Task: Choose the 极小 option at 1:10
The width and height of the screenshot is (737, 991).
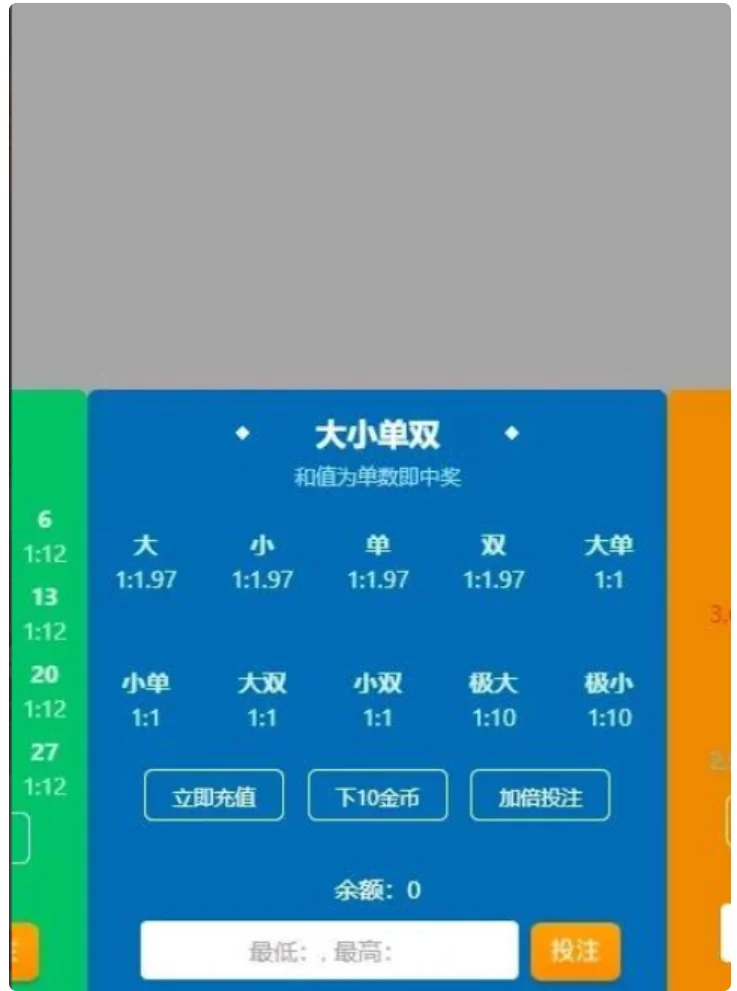Action: tap(609, 700)
